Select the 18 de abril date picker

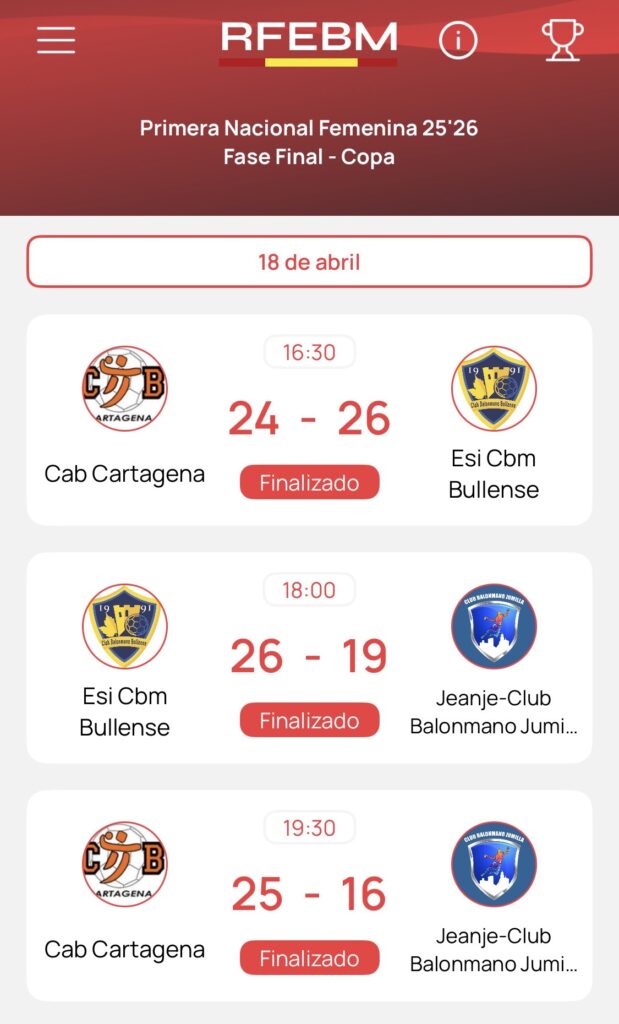[309, 262]
